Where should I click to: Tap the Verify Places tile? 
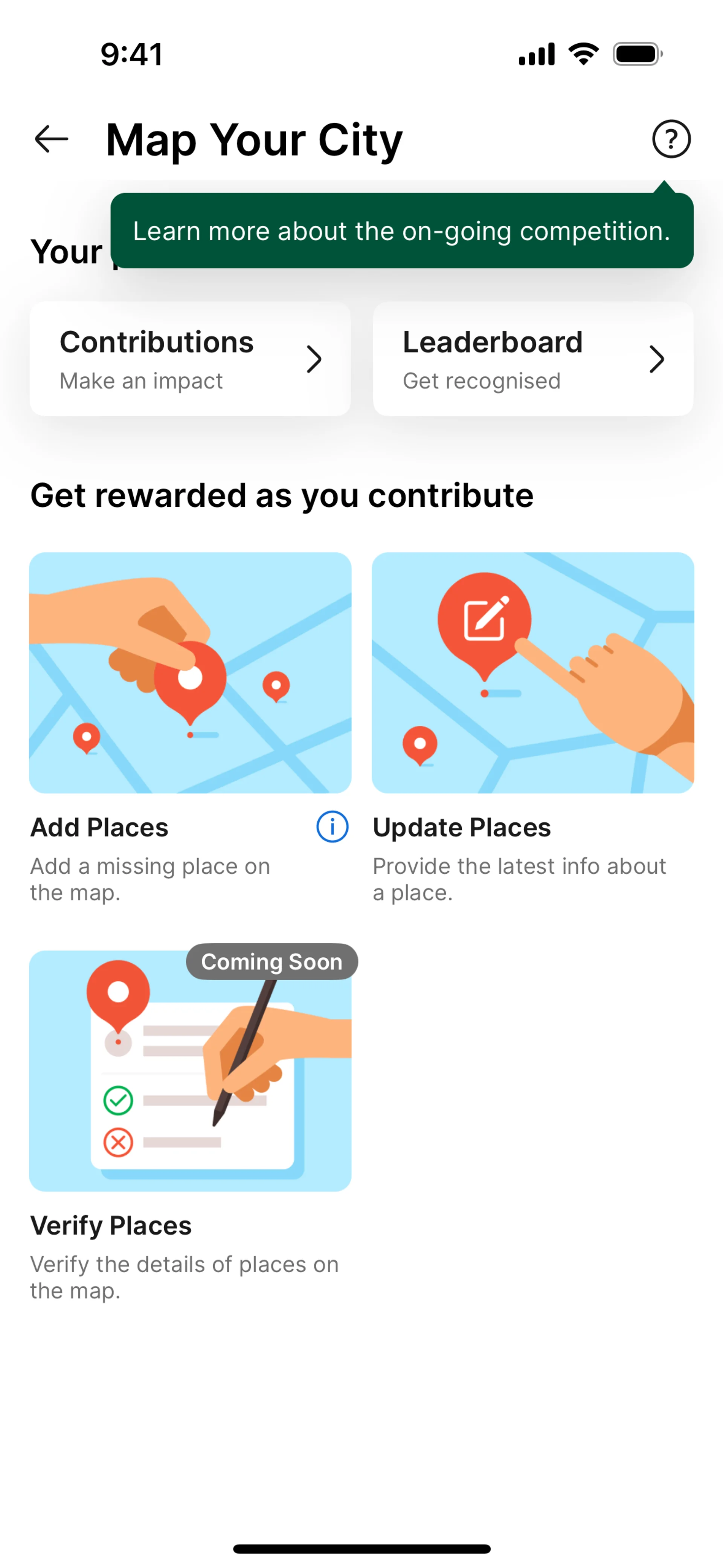pos(190,1071)
